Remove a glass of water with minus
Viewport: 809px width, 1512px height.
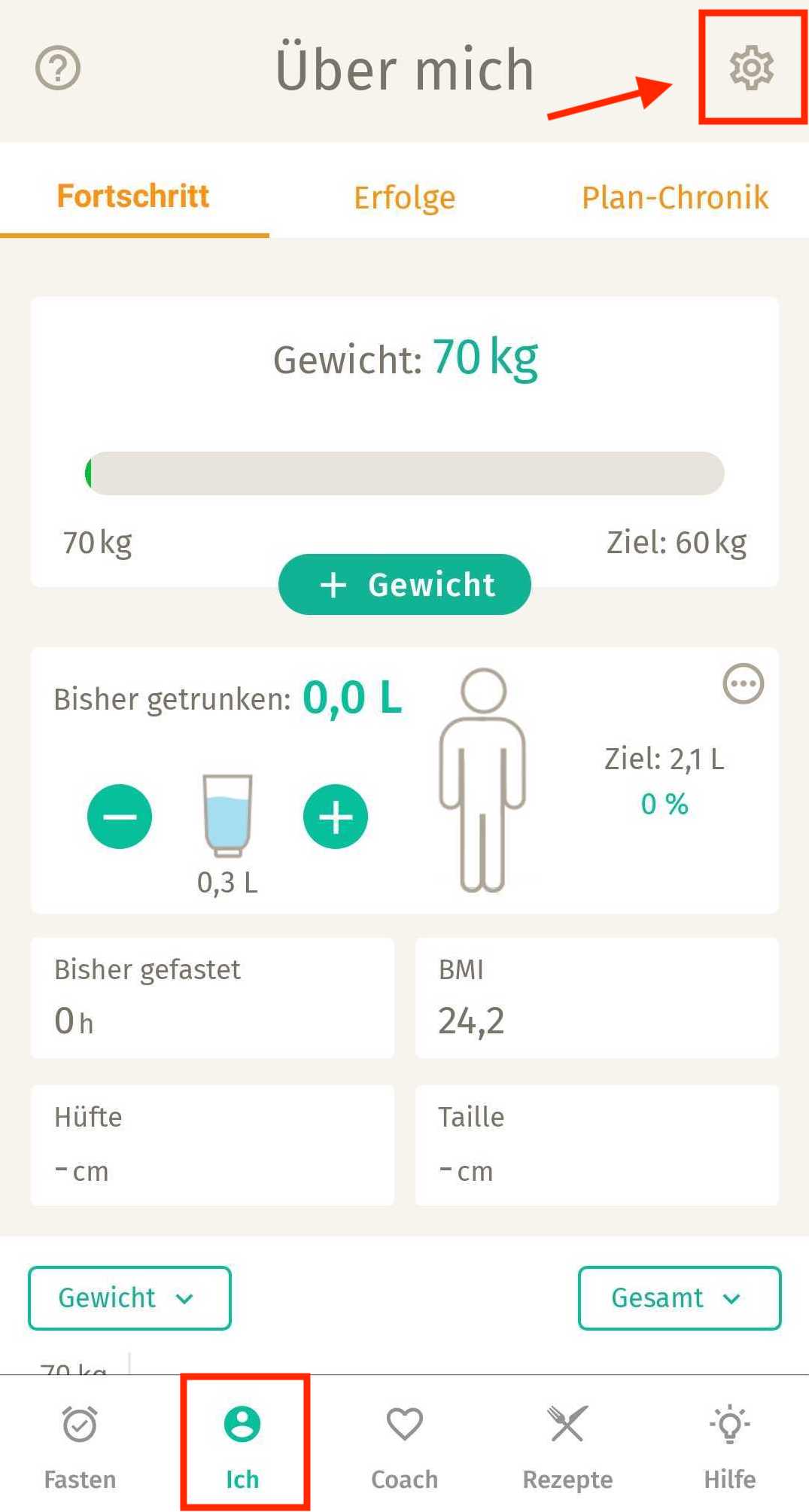[x=120, y=817]
